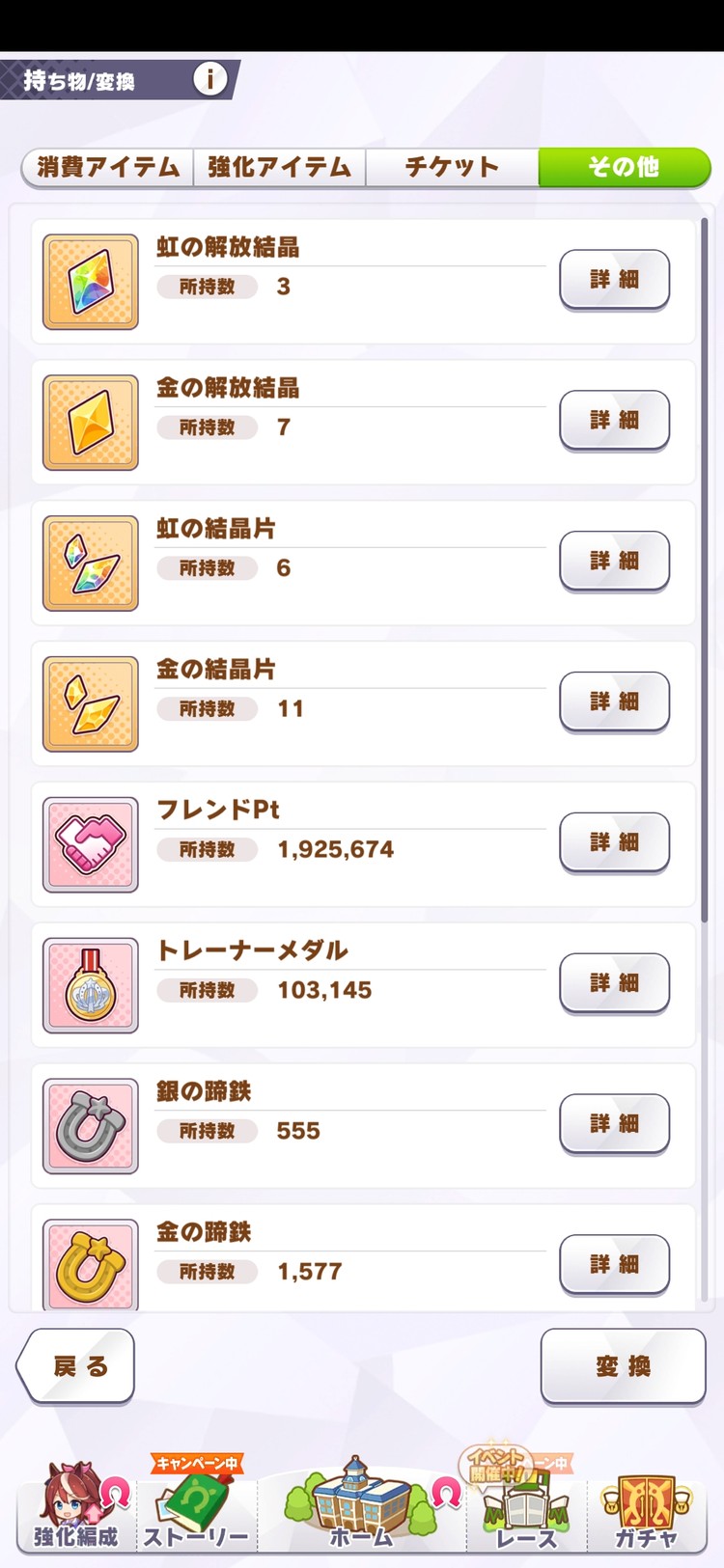Select the 銀の蹄鉄 silver horseshoe icon

pos(89,1124)
